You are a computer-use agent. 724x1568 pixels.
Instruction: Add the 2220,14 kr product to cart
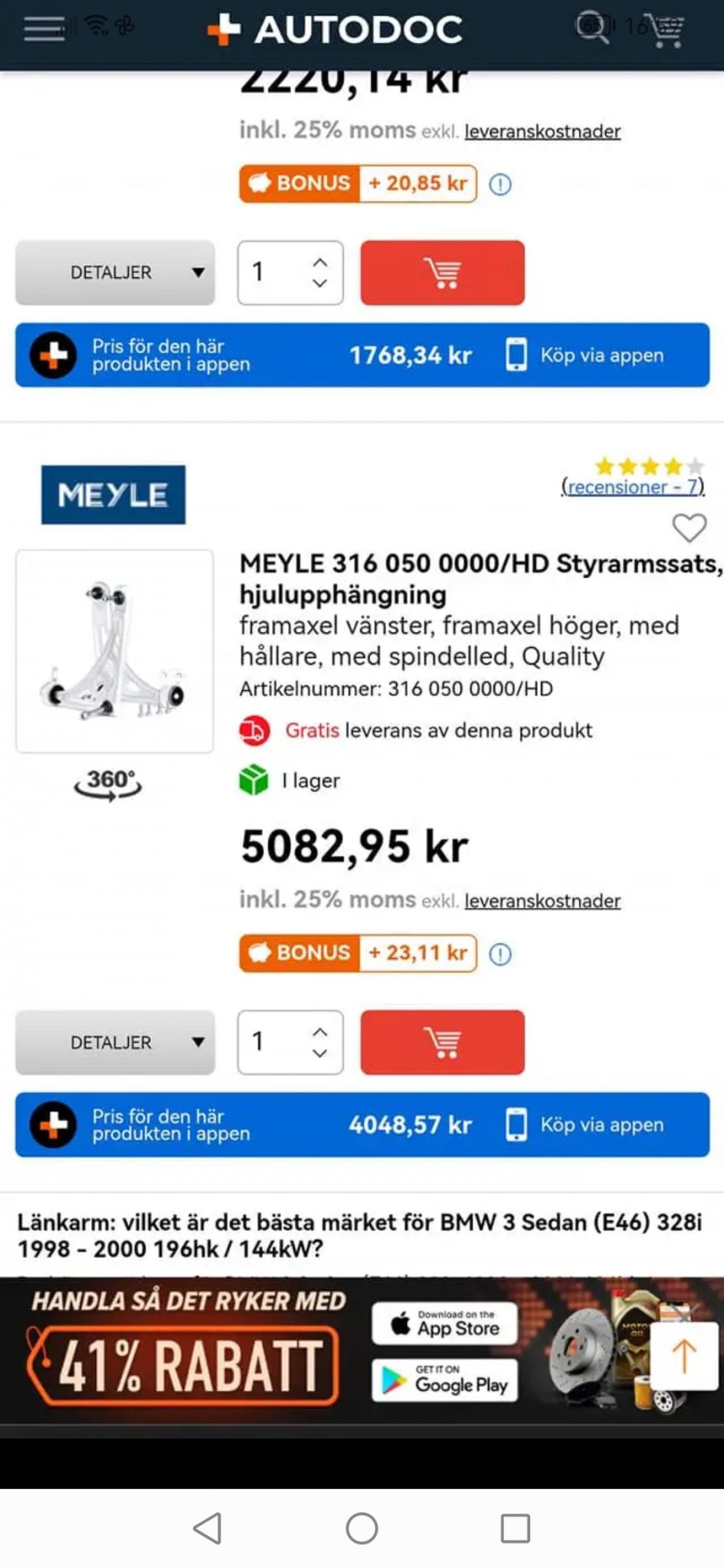(442, 273)
